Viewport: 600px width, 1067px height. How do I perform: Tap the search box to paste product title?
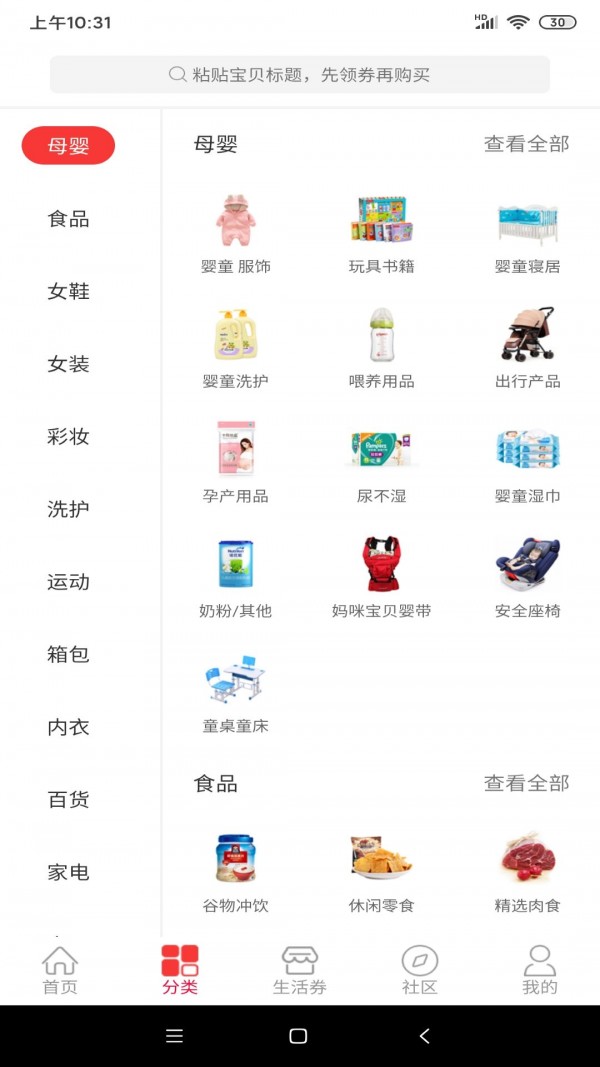[x=300, y=75]
